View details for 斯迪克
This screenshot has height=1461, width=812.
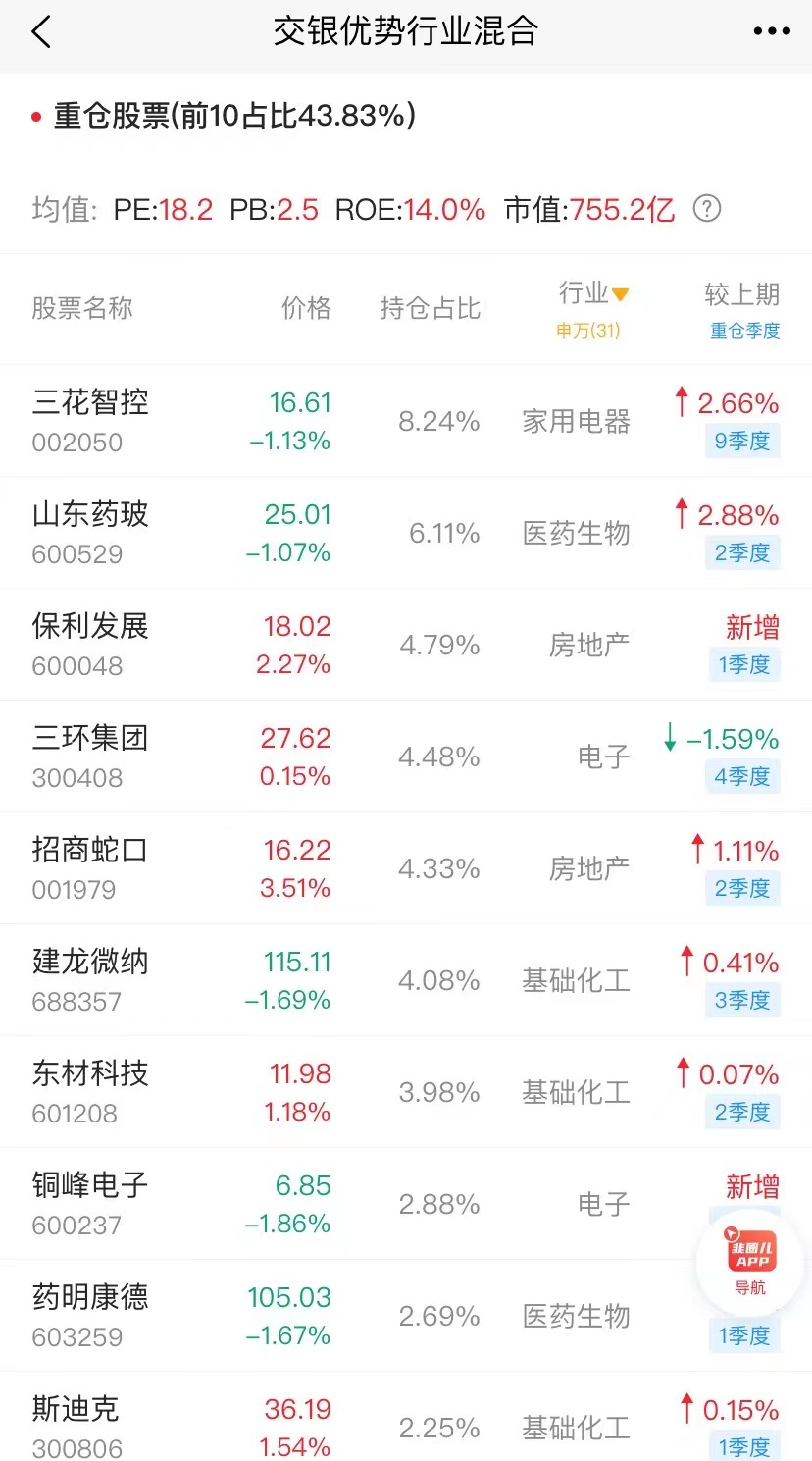click(406, 1416)
